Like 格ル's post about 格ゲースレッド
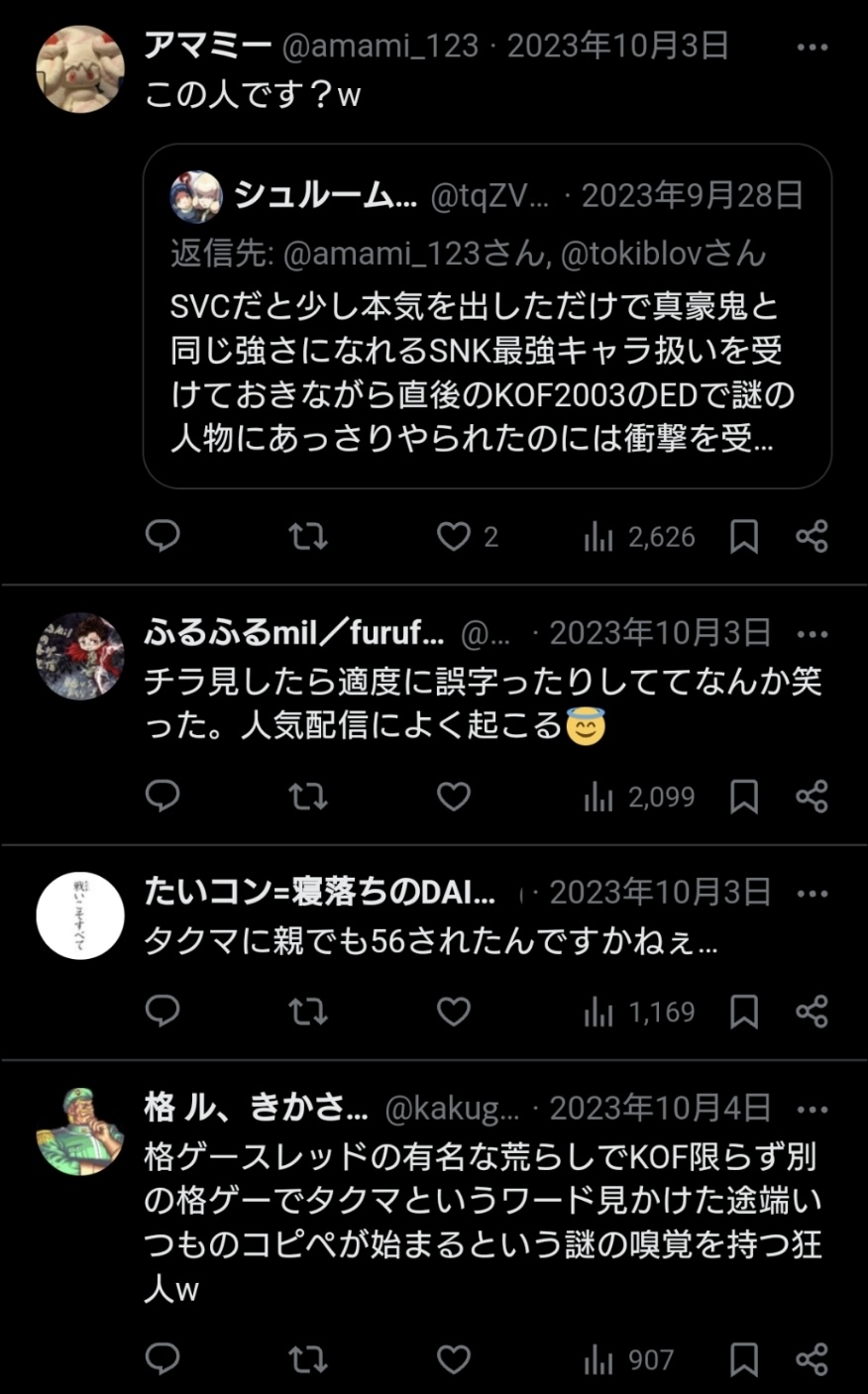 coord(454,1359)
